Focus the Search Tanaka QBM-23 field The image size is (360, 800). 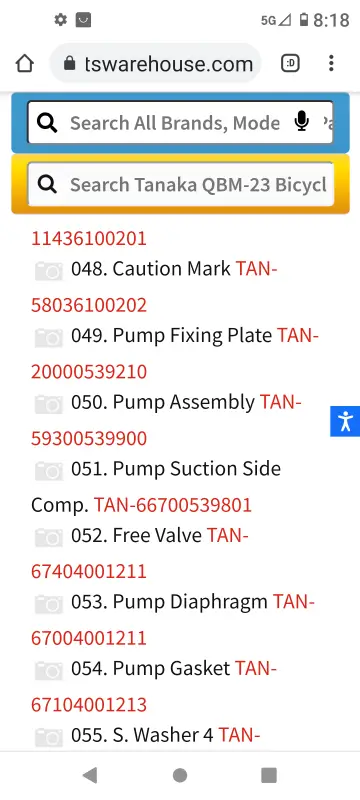[x=181, y=184]
